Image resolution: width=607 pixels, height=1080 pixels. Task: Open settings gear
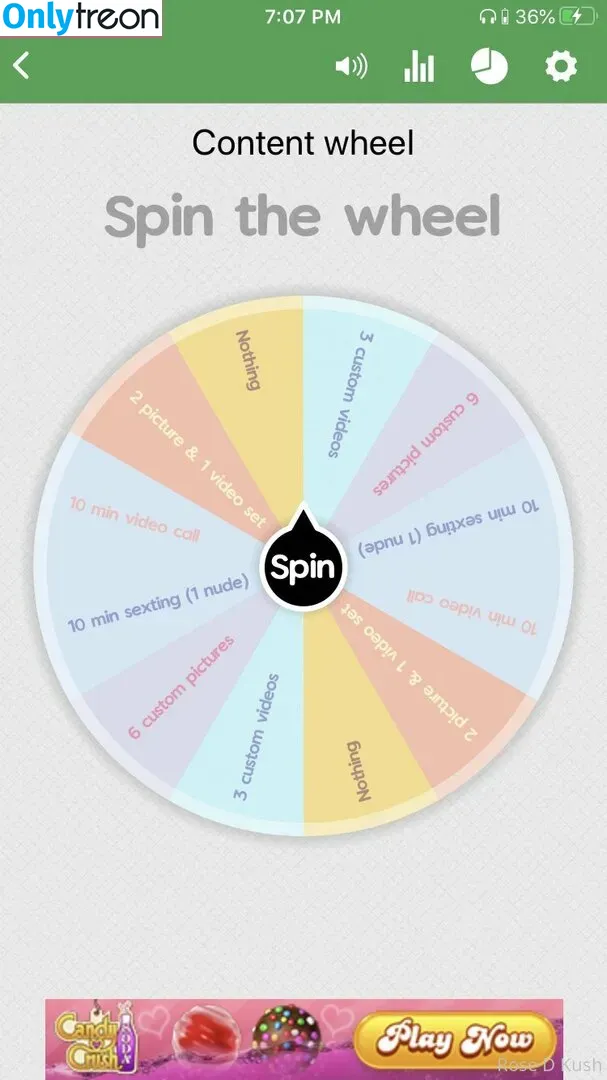pos(561,67)
